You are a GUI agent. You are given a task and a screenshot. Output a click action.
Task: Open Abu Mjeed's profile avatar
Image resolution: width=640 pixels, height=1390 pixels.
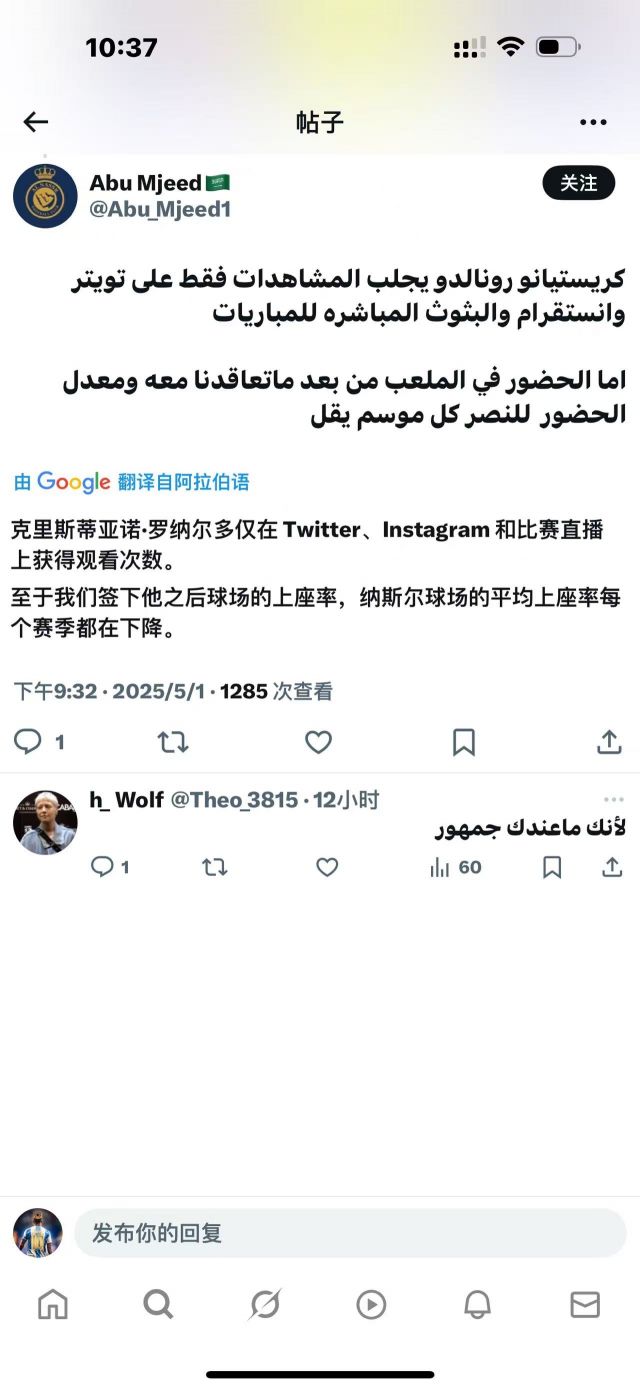(x=45, y=196)
